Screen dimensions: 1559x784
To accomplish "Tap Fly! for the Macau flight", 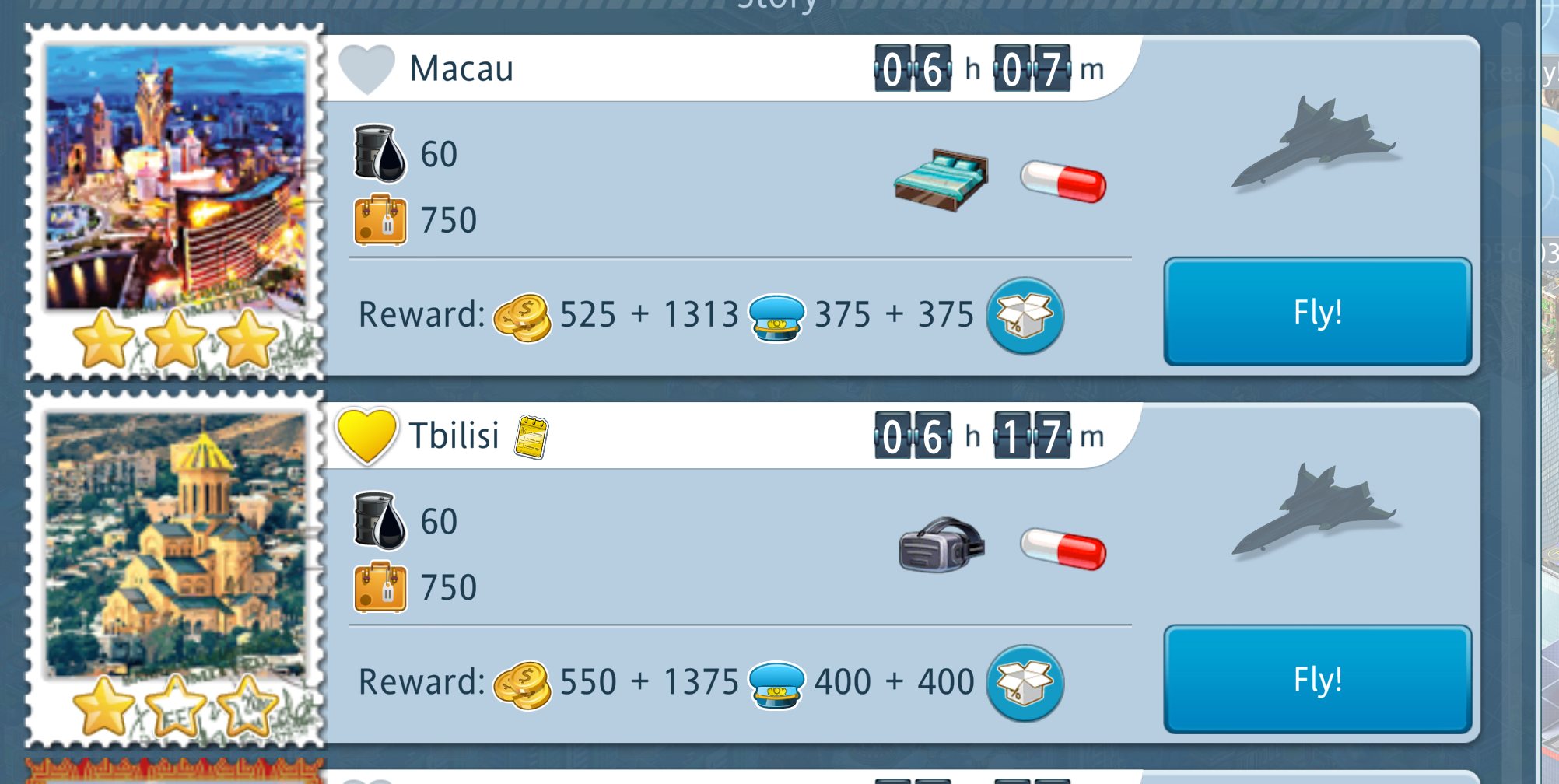I will pos(1317,312).
